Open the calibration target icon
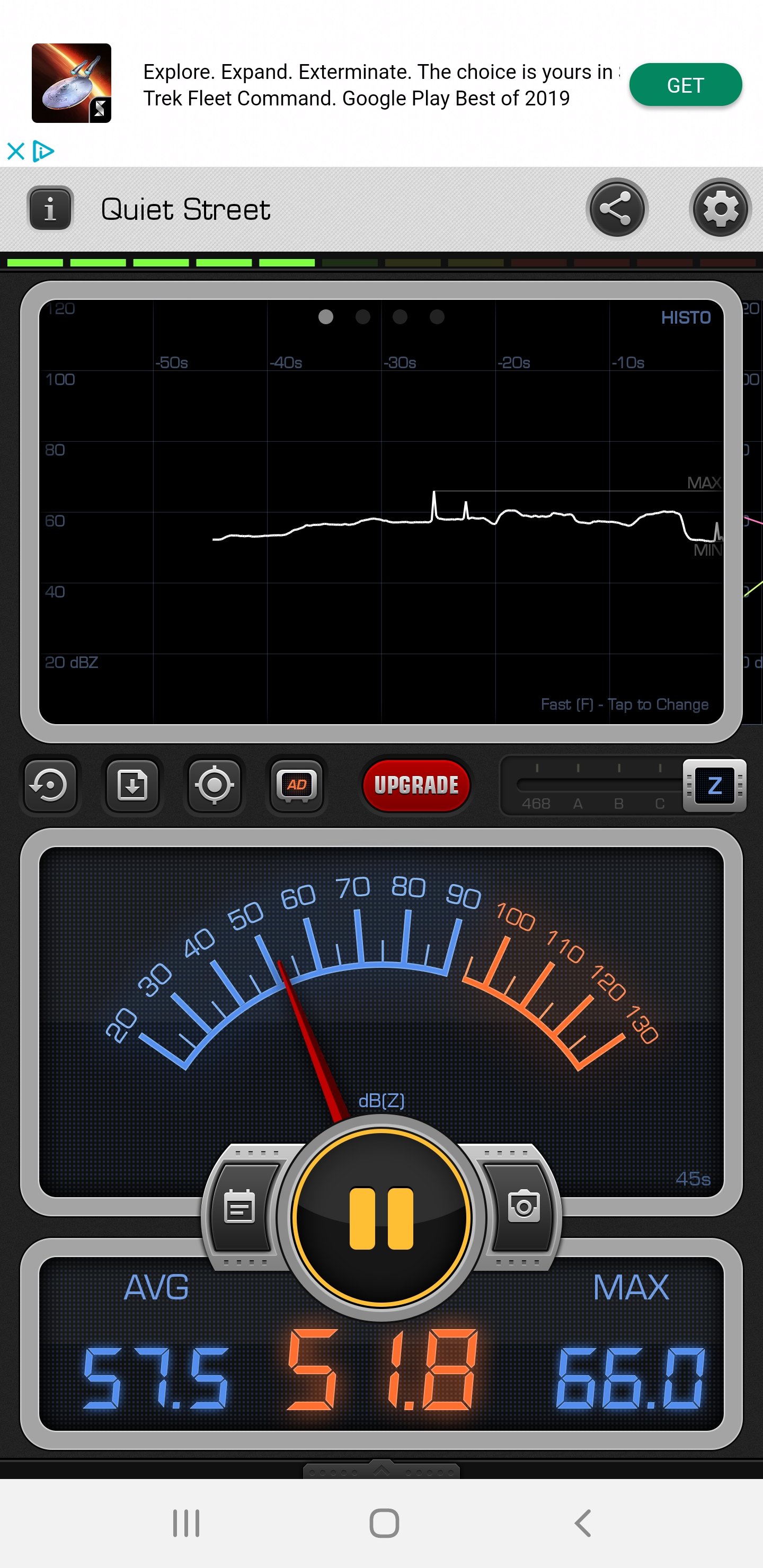This screenshot has width=763, height=1568. (215, 785)
